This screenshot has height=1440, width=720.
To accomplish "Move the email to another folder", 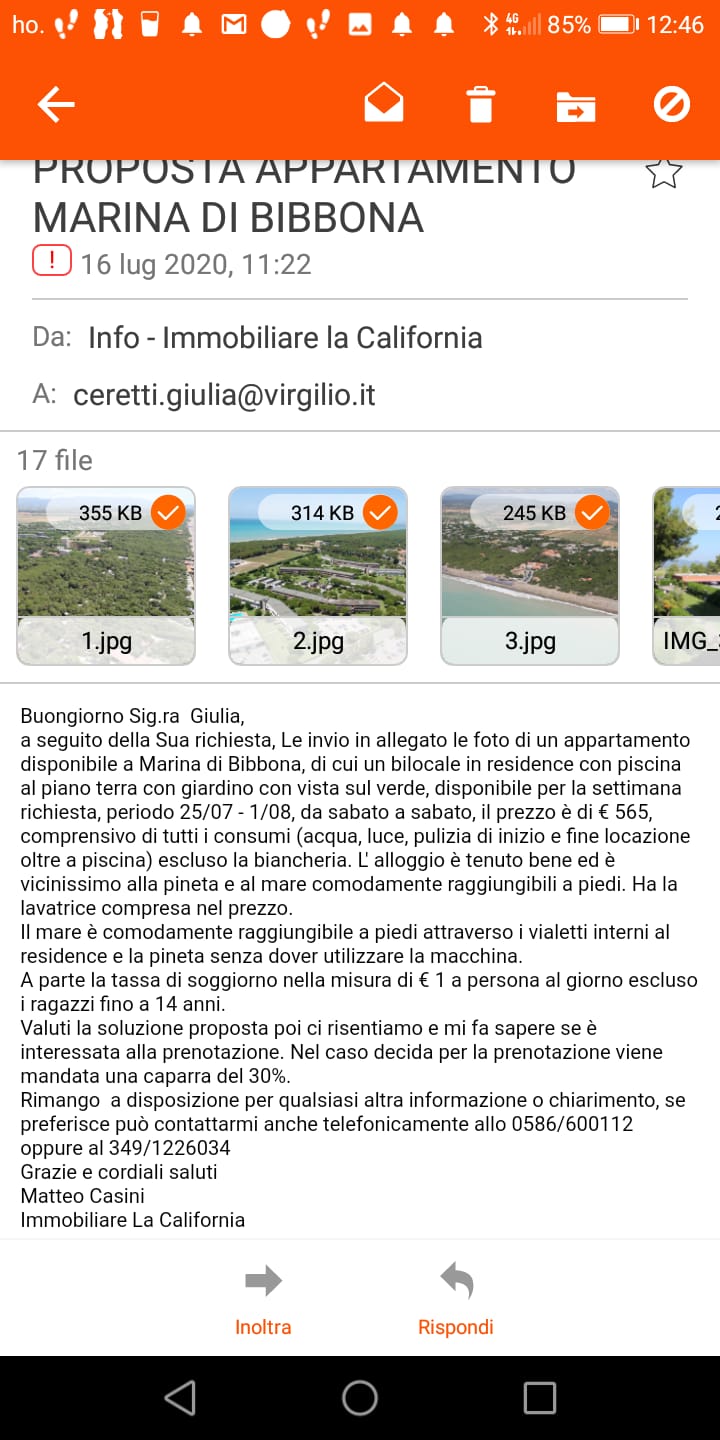I will (x=576, y=105).
